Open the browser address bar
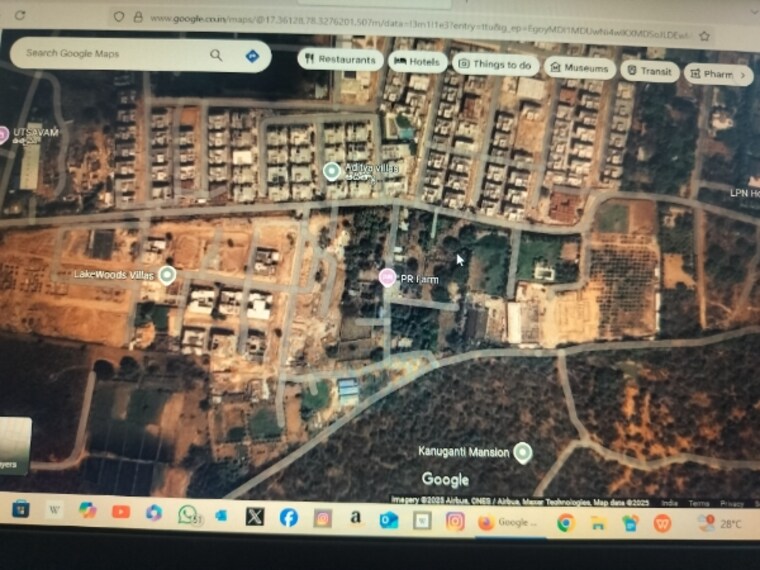The width and height of the screenshot is (760, 570). (400, 24)
